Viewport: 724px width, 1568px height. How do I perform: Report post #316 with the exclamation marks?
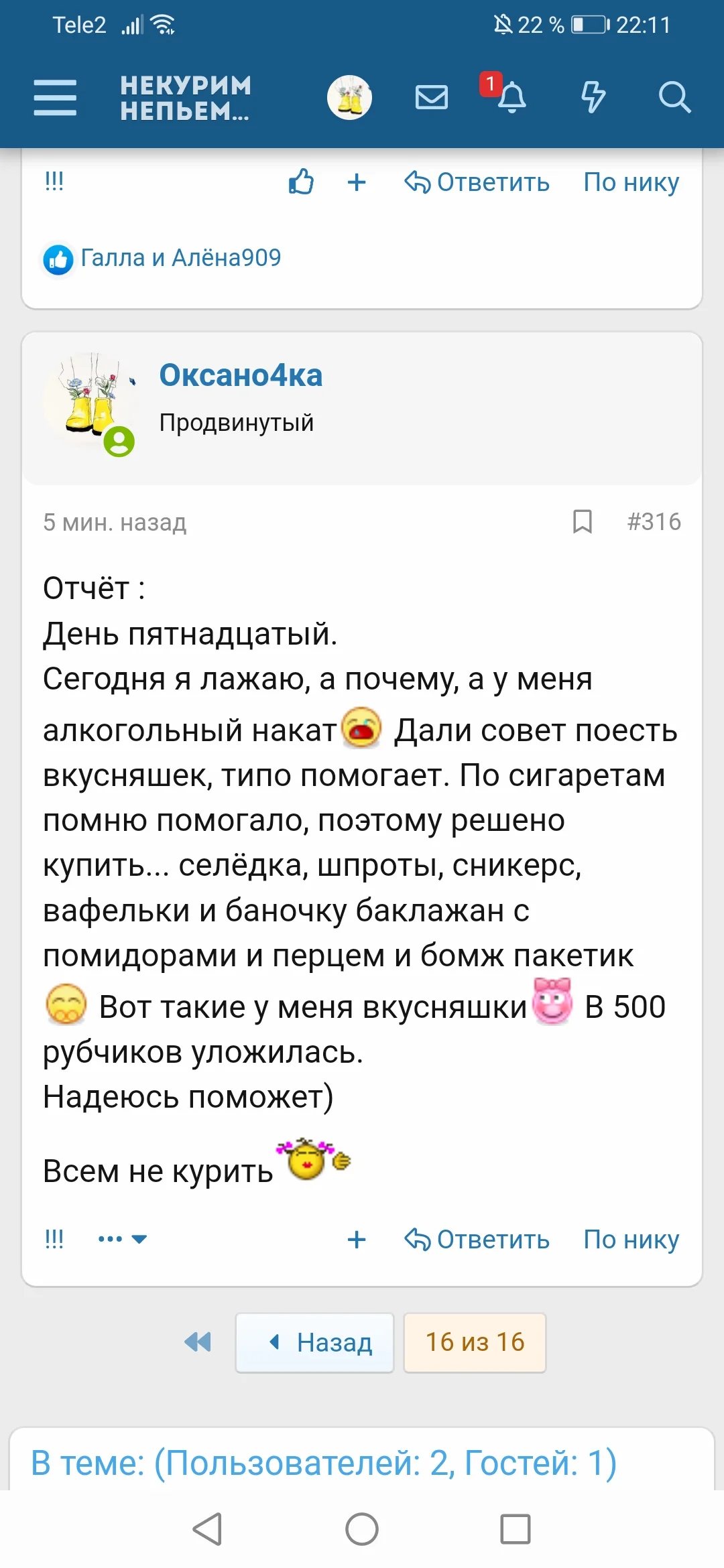click(54, 1239)
